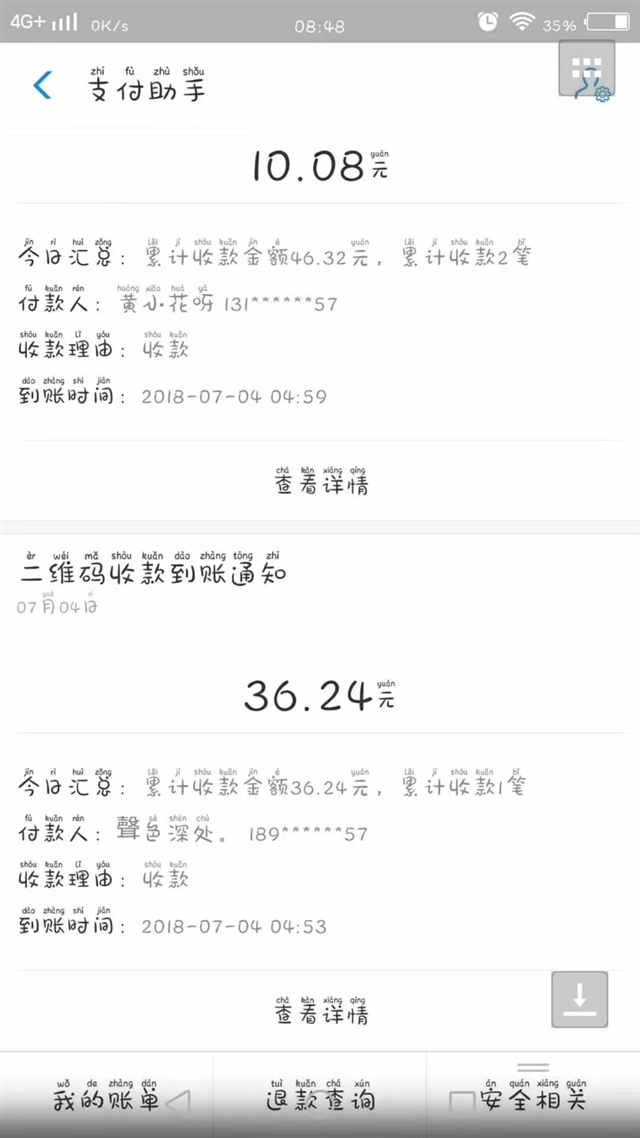Open 我的账单 menu
This screenshot has height=1138, width=640.
pyautogui.click(x=106, y=1096)
